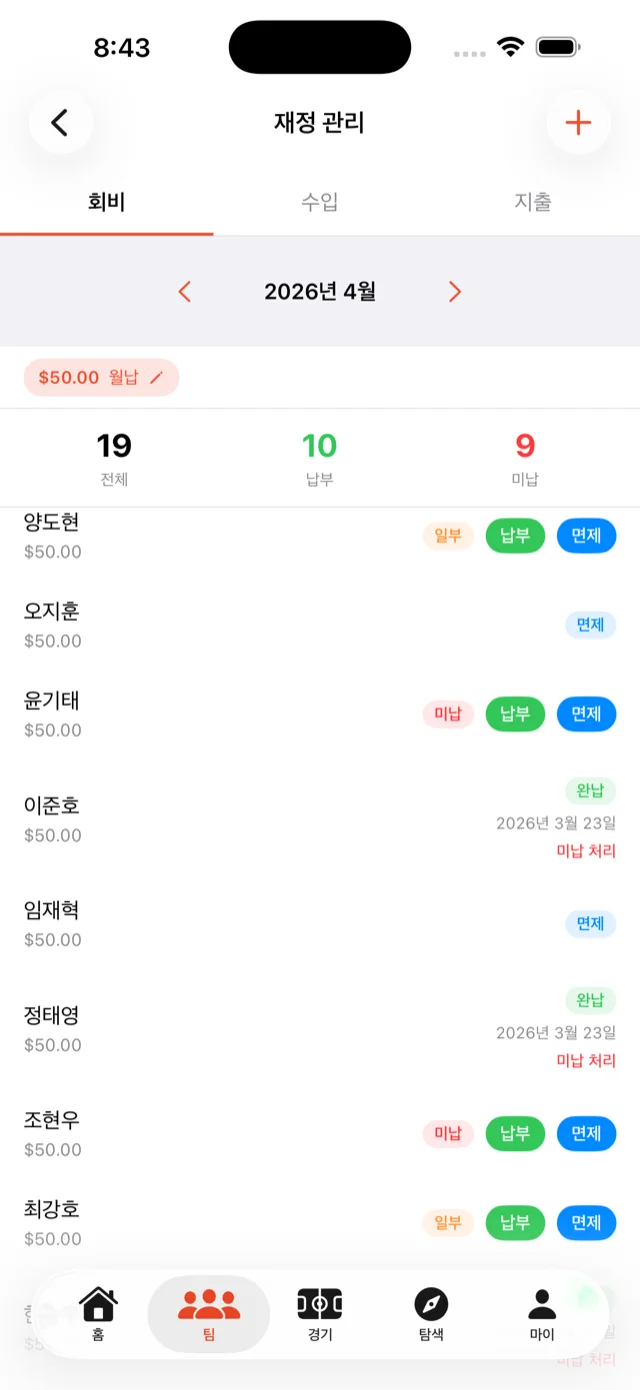Open the 마이 tab
Image resolution: width=640 pixels, height=1390 pixels.
coord(542,1314)
